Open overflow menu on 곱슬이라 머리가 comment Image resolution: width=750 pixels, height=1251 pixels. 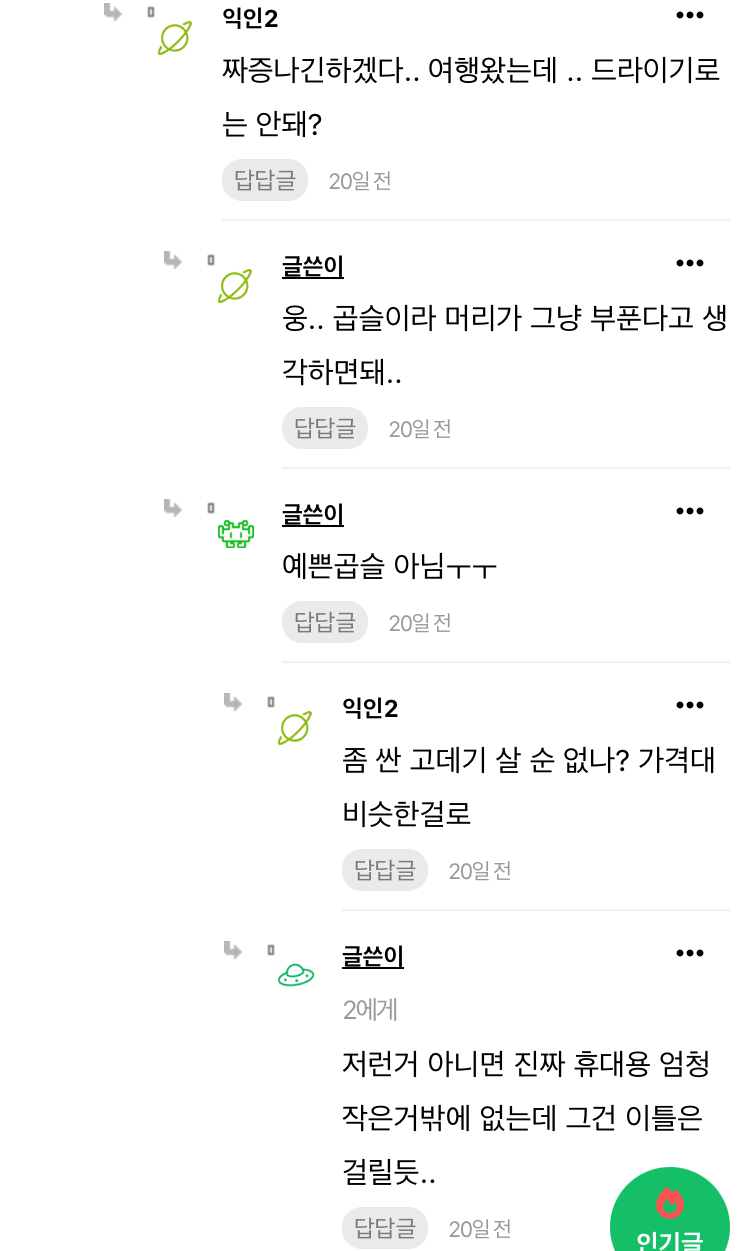(x=690, y=264)
